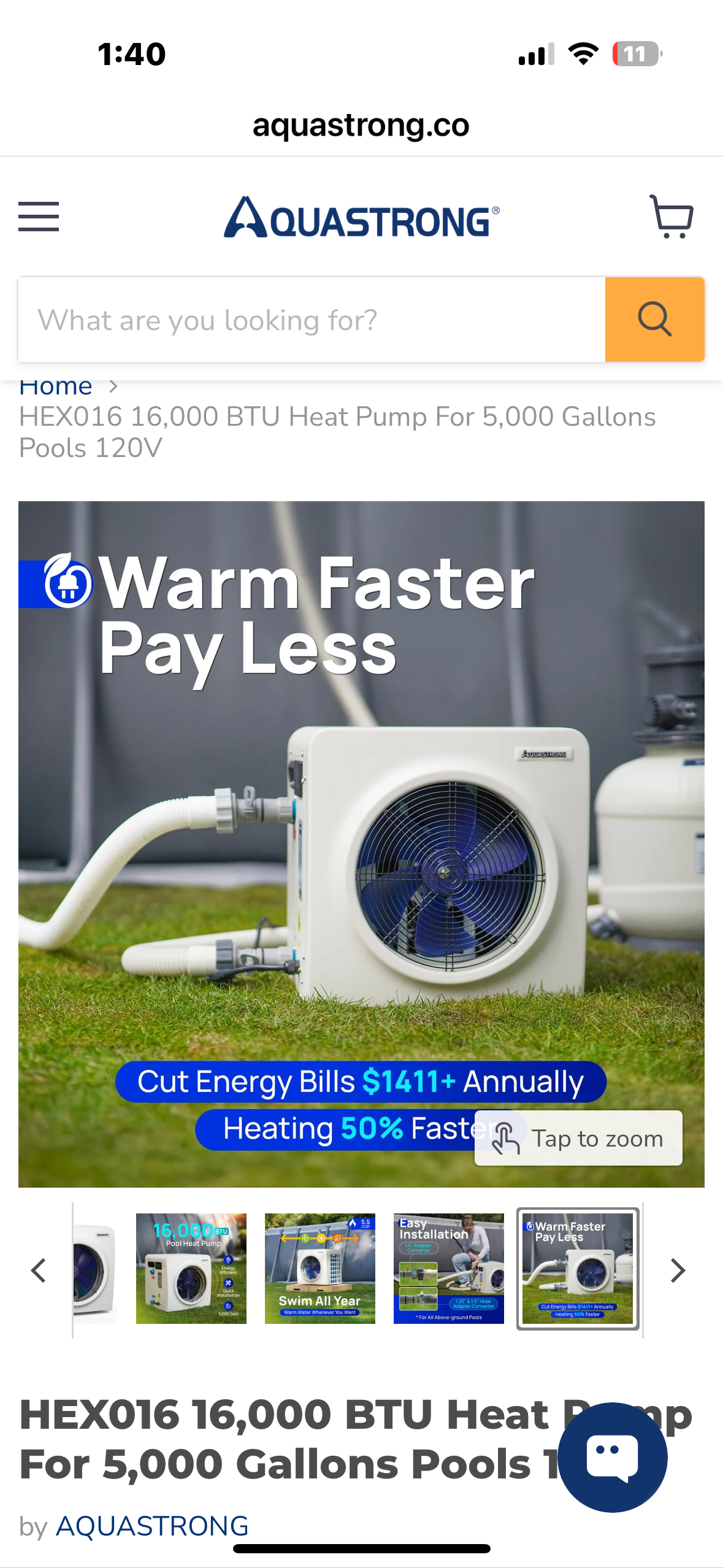Select the Swim All Year thumbnail
The image size is (723, 1568).
pyautogui.click(x=320, y=1269)
